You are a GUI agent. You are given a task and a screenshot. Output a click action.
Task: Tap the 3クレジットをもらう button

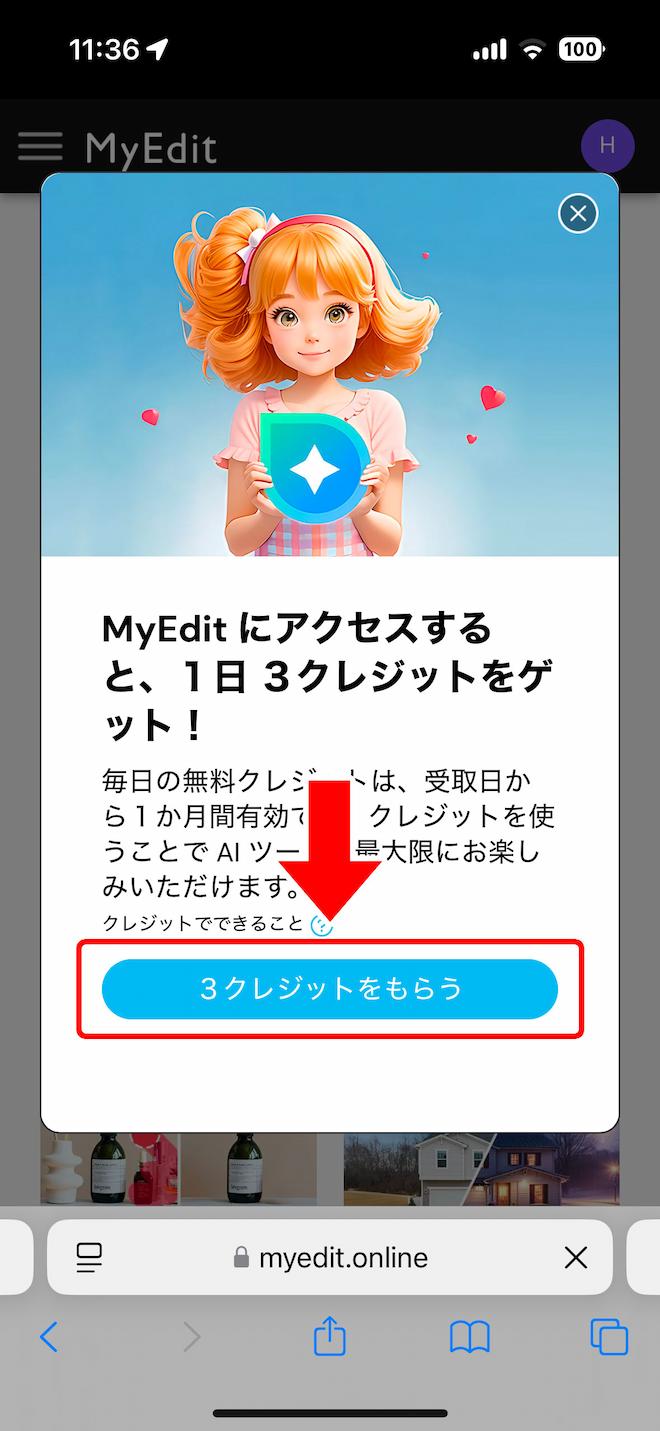[x=330, y=989]
